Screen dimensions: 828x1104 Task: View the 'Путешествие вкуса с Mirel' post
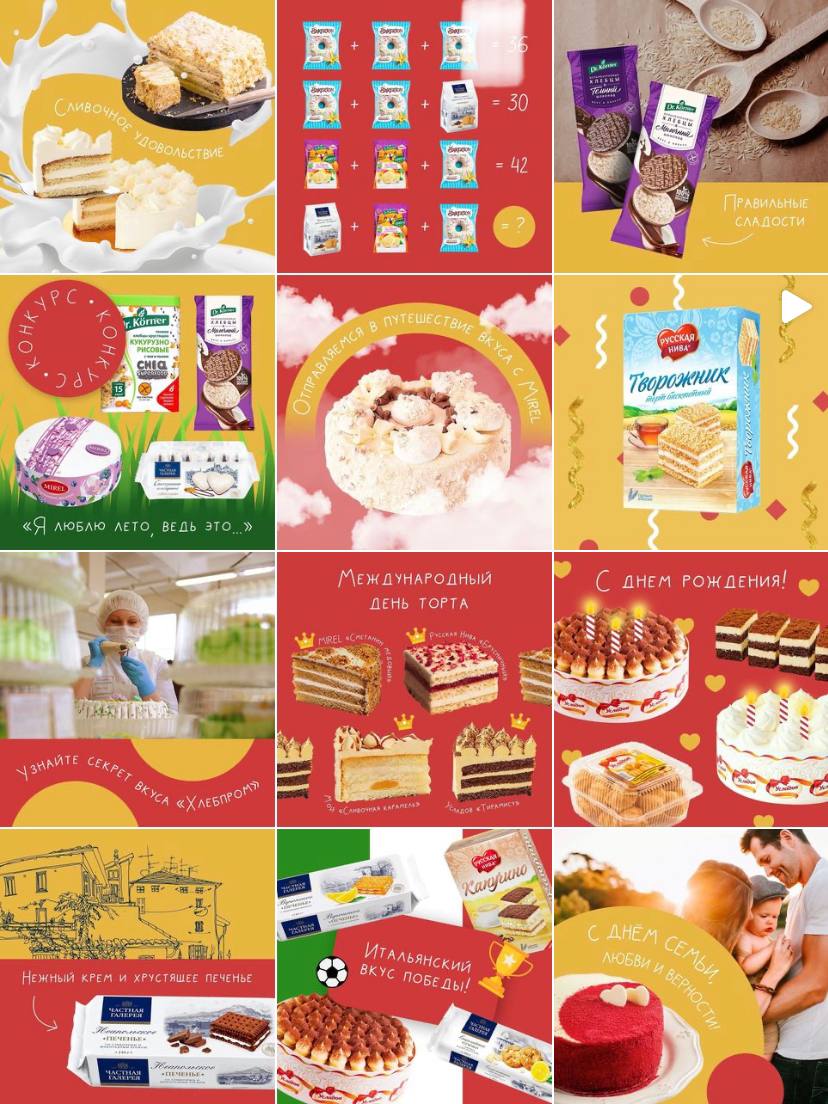coord(414,413)
